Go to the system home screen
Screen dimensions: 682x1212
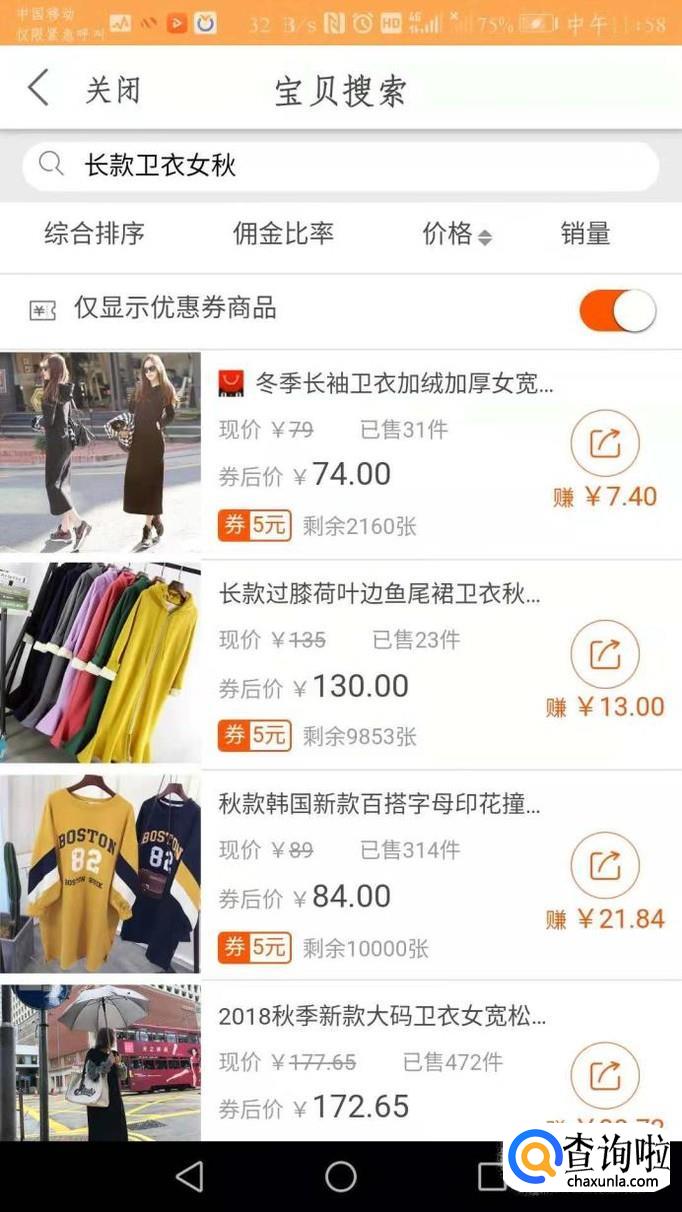[341, 1177]
